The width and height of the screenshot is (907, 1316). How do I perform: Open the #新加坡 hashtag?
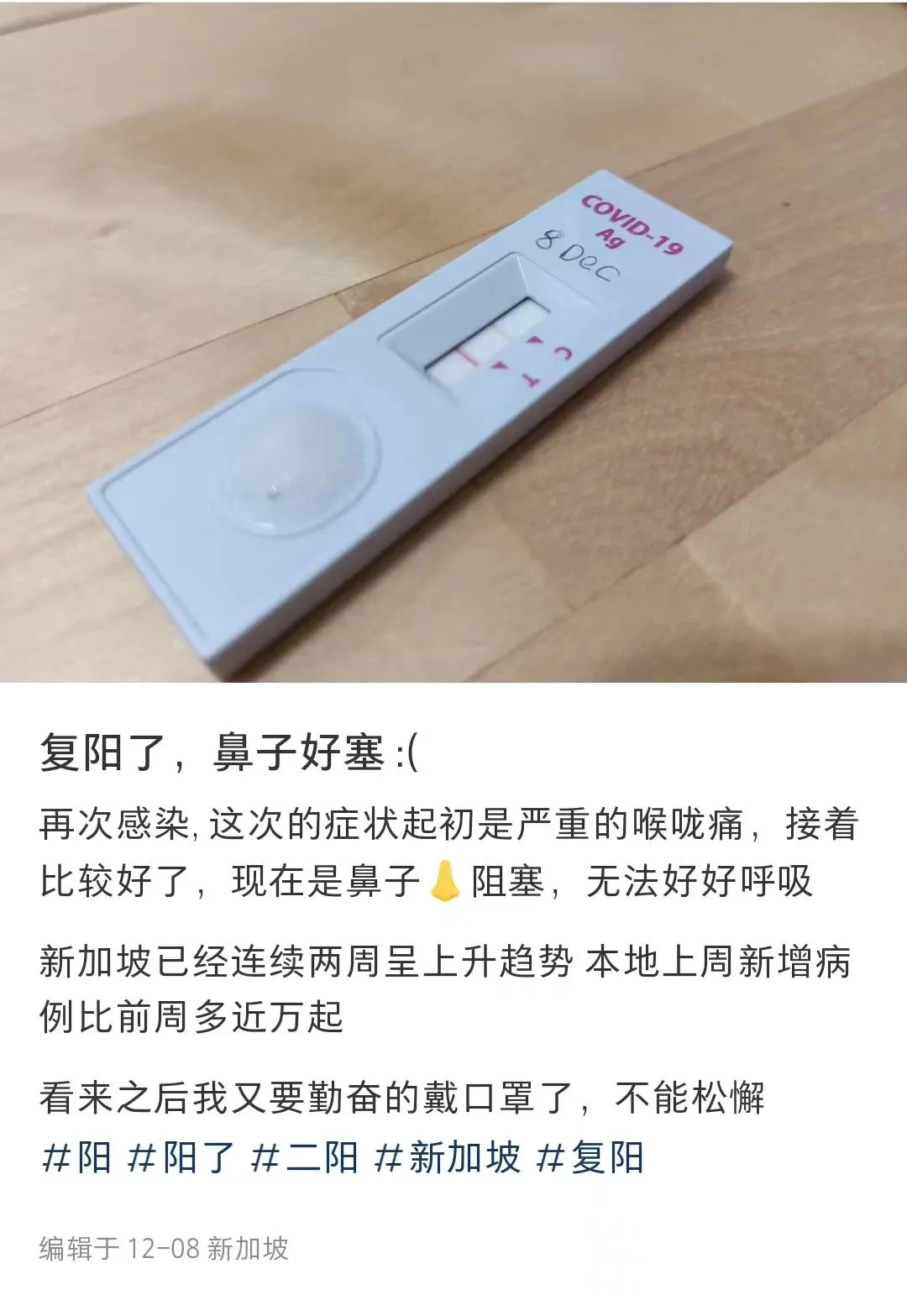tap(447, 1158)
